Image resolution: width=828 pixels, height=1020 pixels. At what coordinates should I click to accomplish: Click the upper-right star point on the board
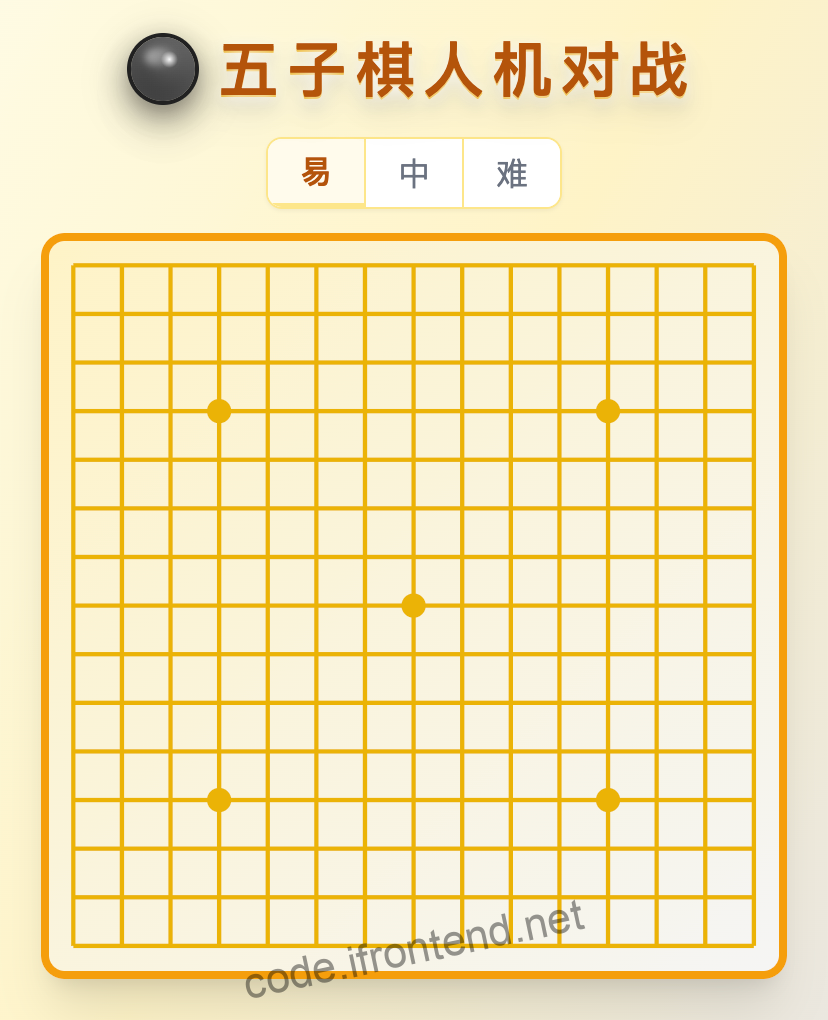tap(608, 409)
